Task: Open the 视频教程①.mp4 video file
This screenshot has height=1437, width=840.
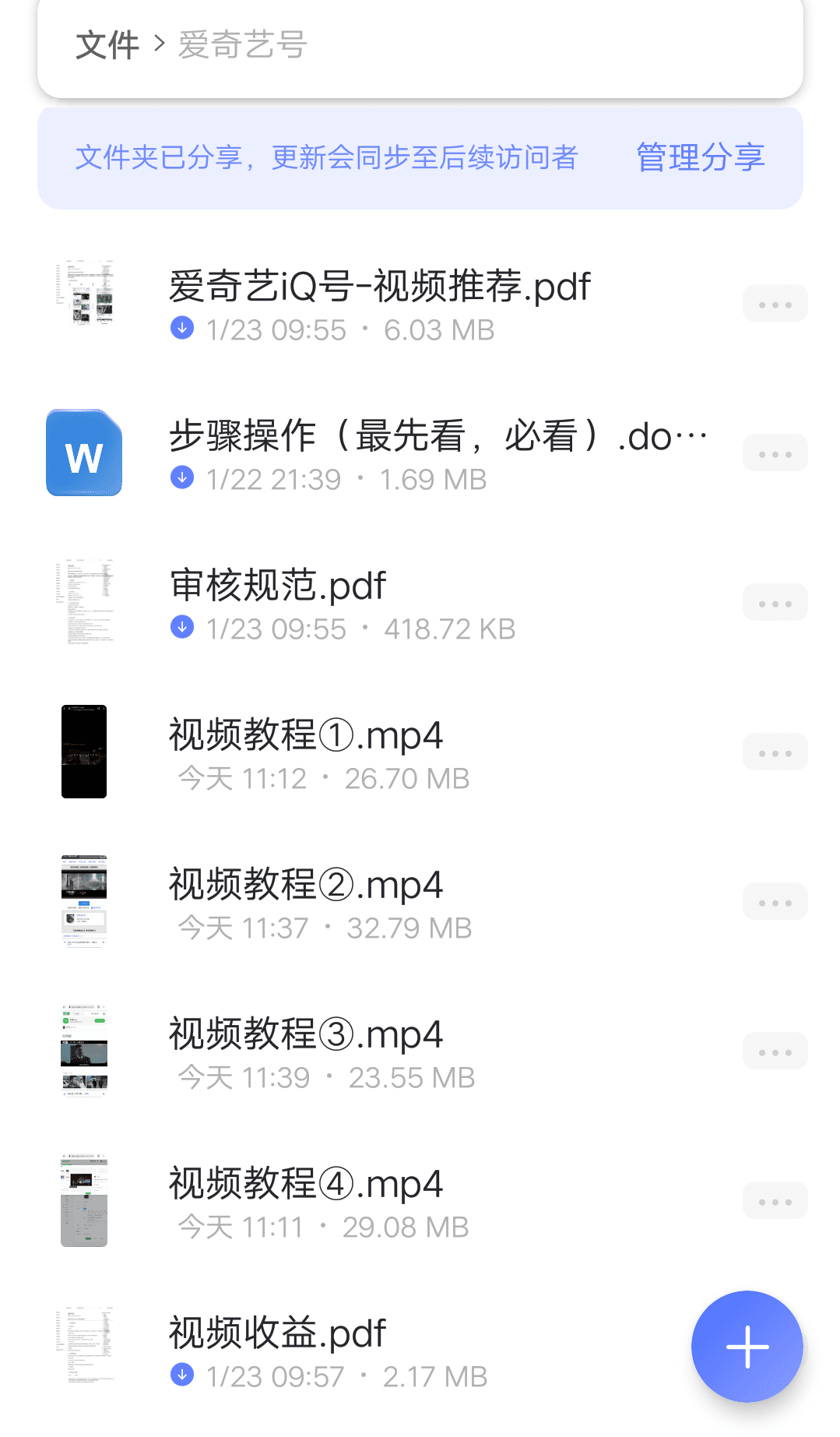Action: pos(306,734)
